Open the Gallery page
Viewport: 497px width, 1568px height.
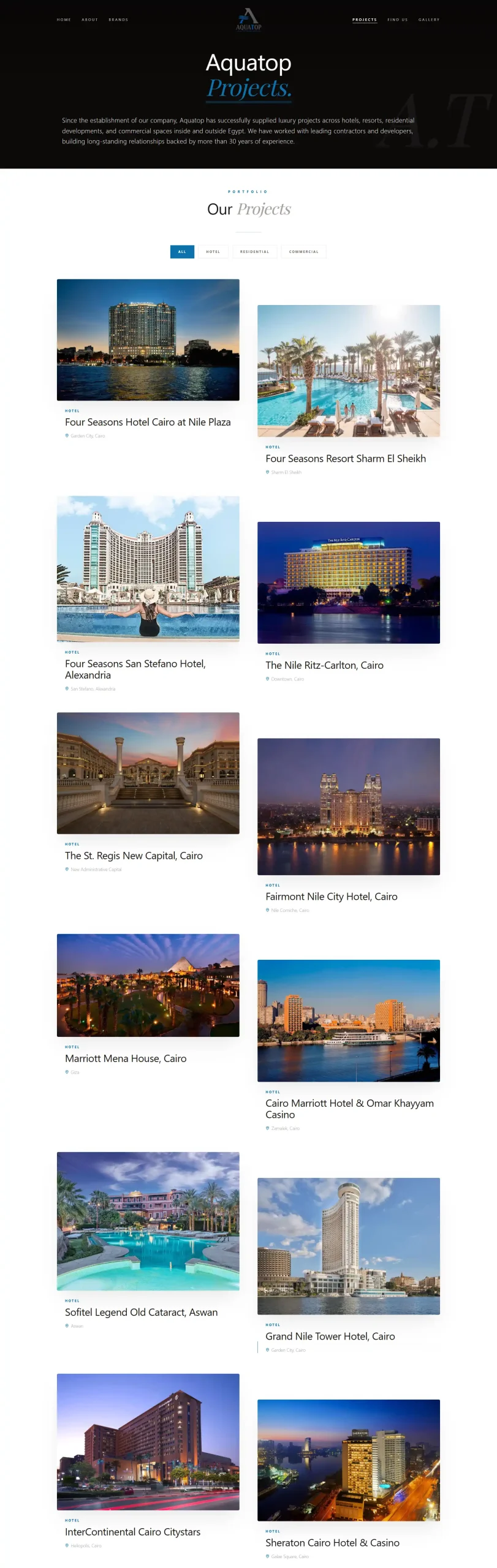tap(429, 20)
